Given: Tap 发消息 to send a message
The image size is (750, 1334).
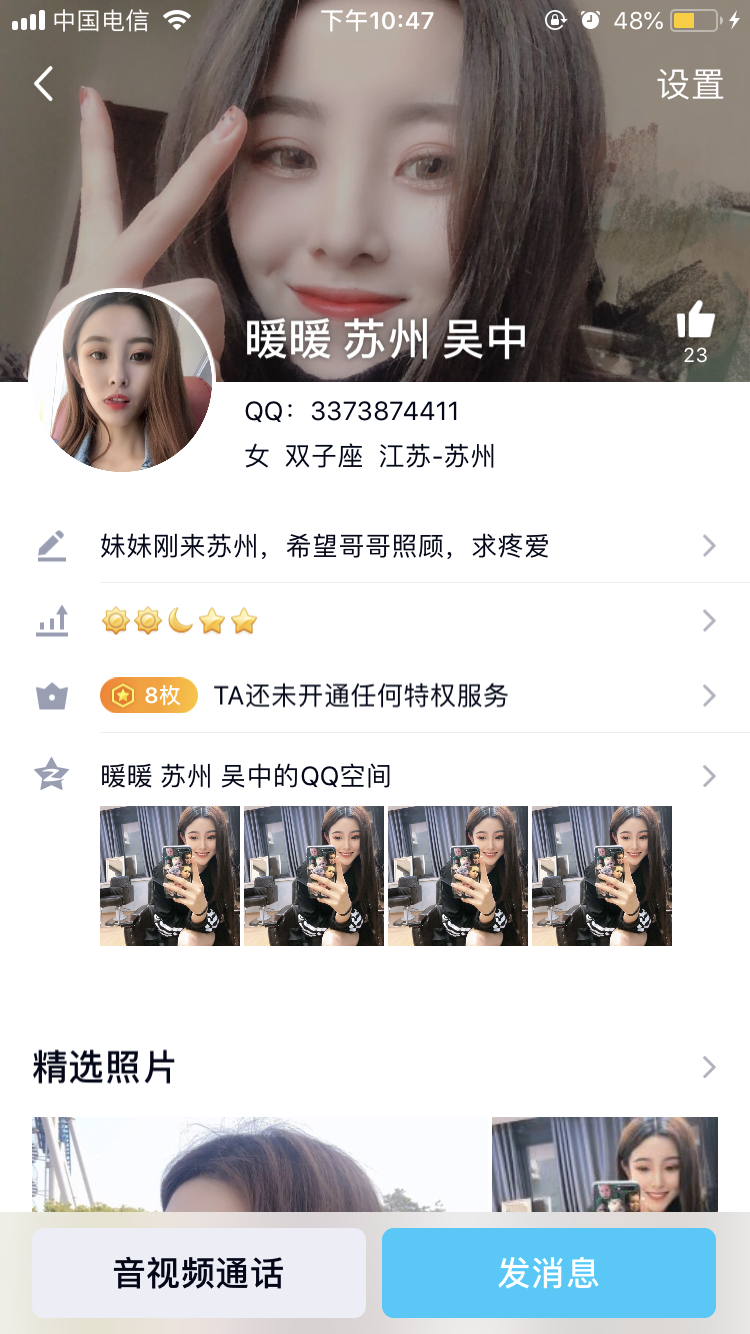Looking at the screenshot, I should point(548,1273).
